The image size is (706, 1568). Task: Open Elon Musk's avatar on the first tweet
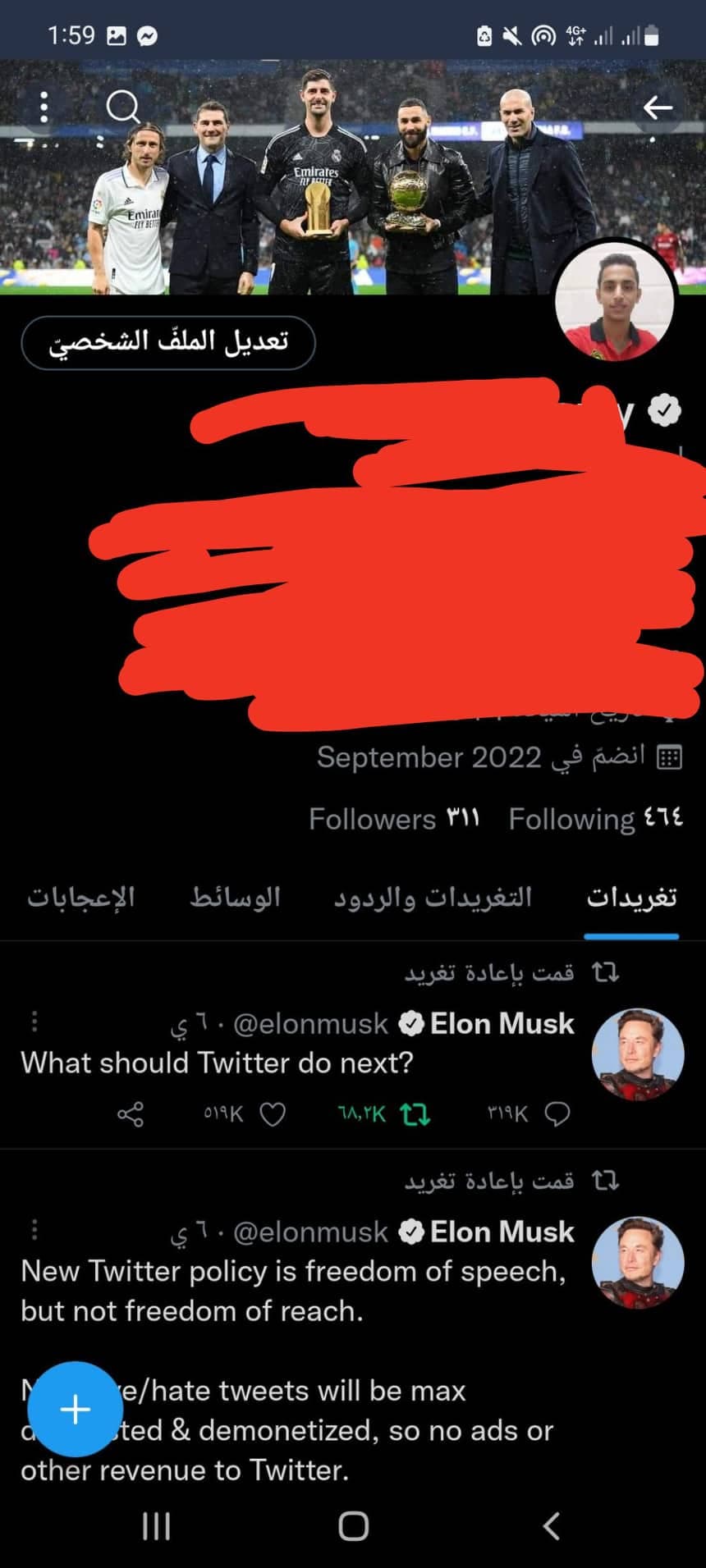[x=638, y=1054]
